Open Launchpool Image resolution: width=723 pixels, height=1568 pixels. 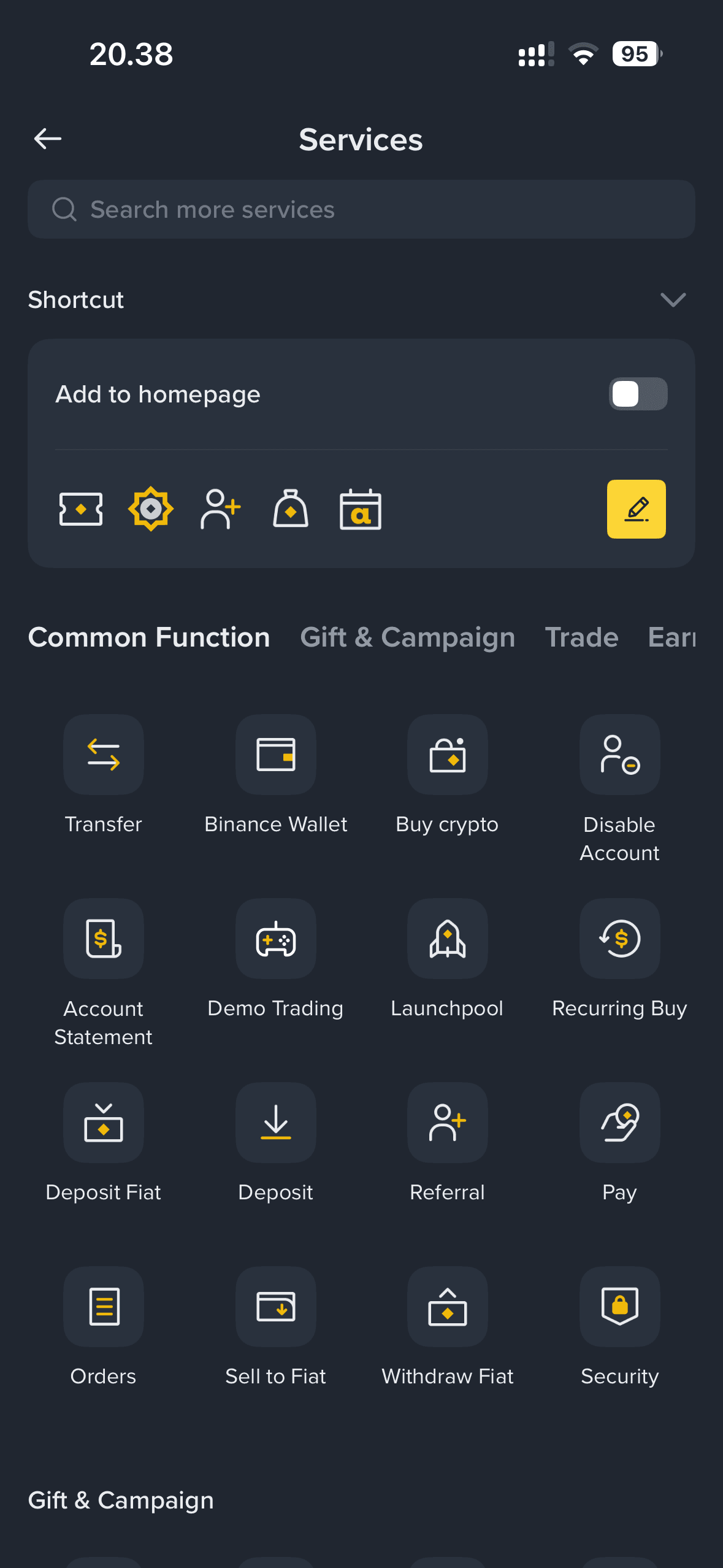[x=448, y=939]
